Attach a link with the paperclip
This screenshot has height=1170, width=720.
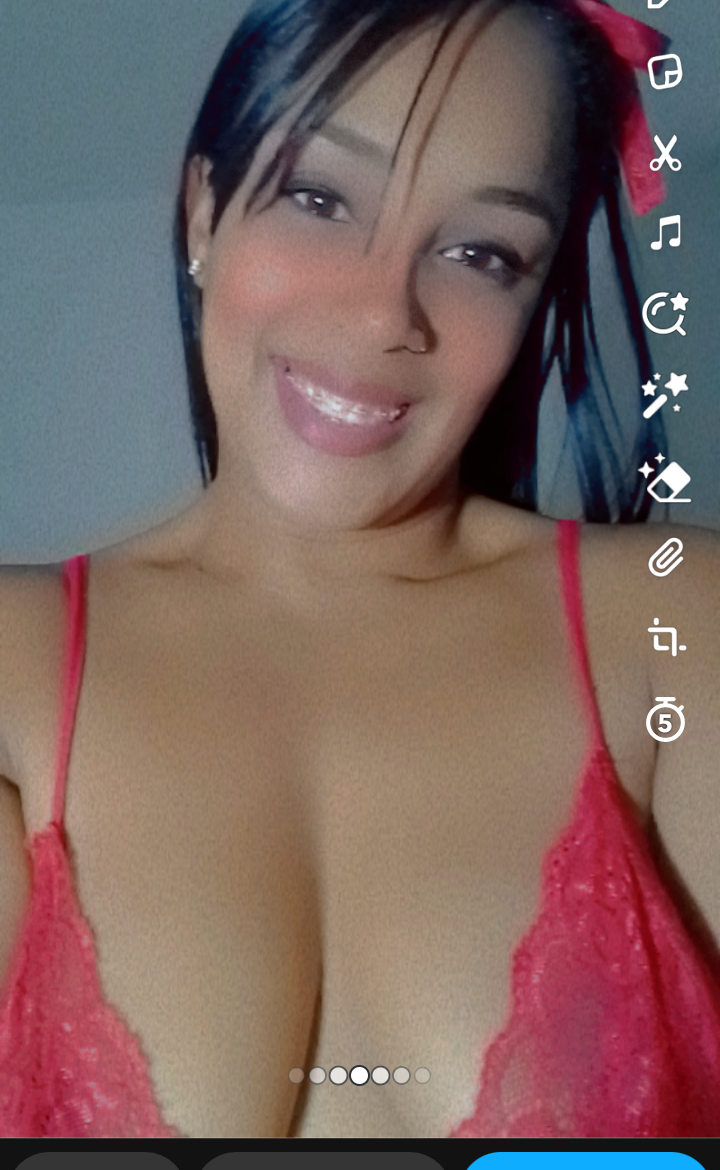click(665, 557)
